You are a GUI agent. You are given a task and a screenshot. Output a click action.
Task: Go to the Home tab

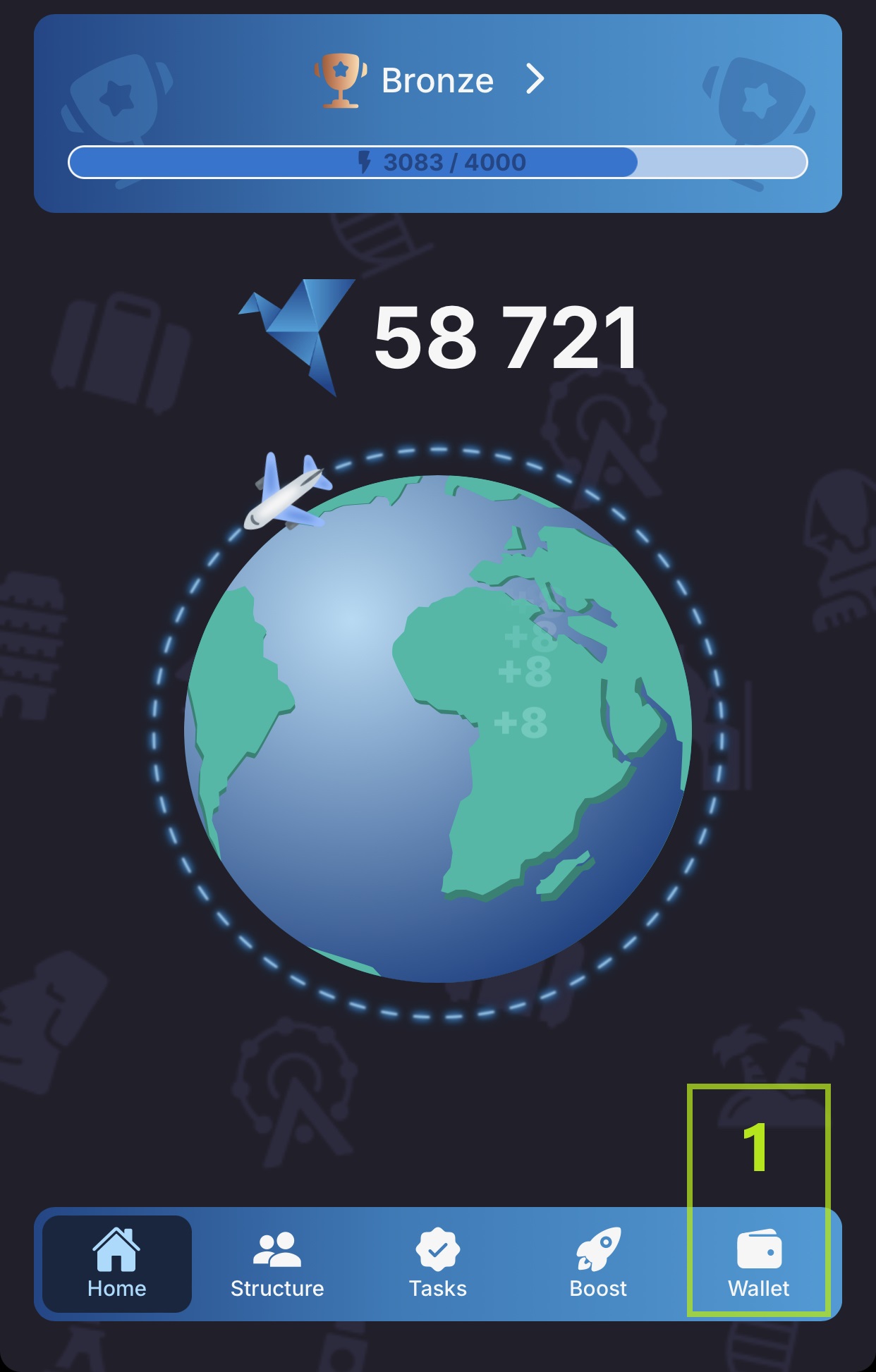pos(117,1263)
